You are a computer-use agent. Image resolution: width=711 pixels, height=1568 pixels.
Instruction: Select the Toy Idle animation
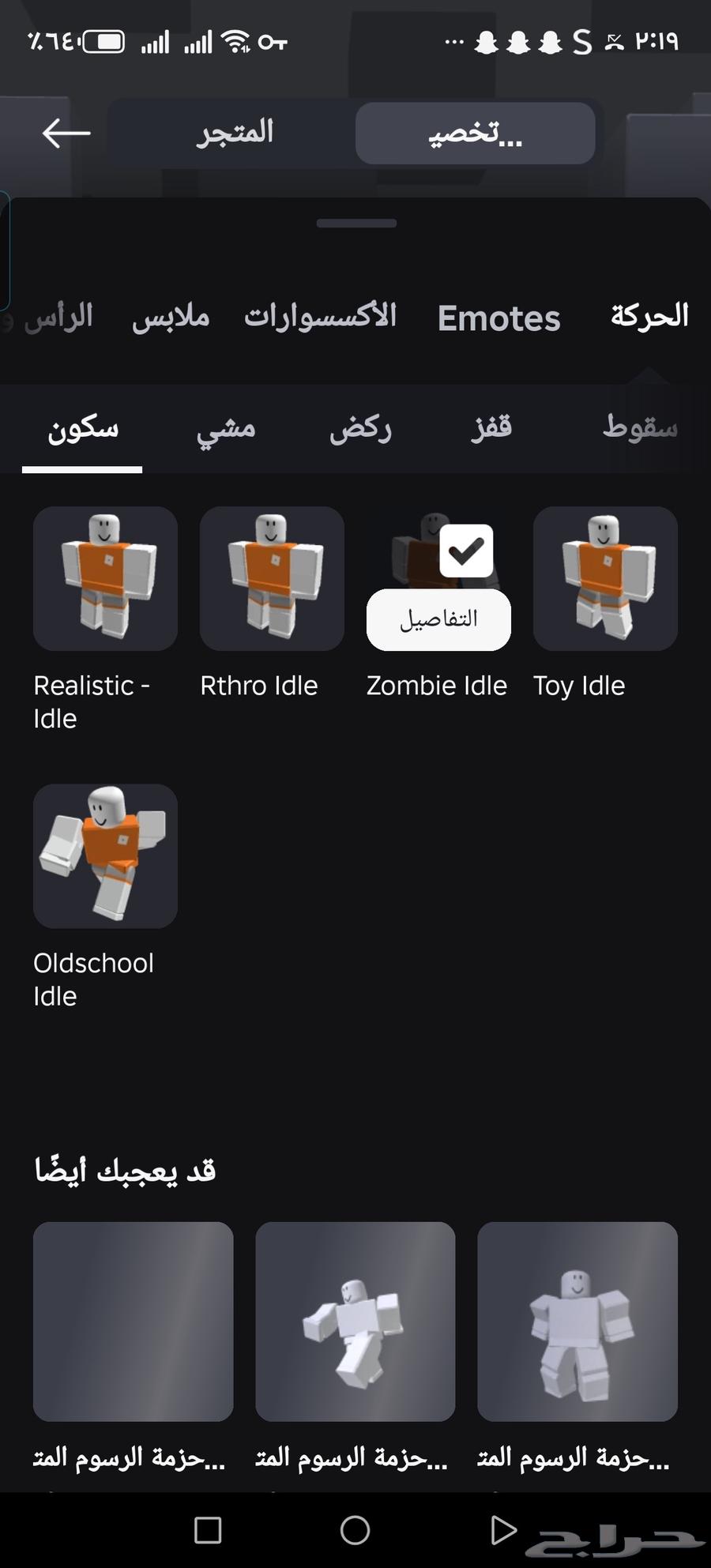click(x=605, y=579)
